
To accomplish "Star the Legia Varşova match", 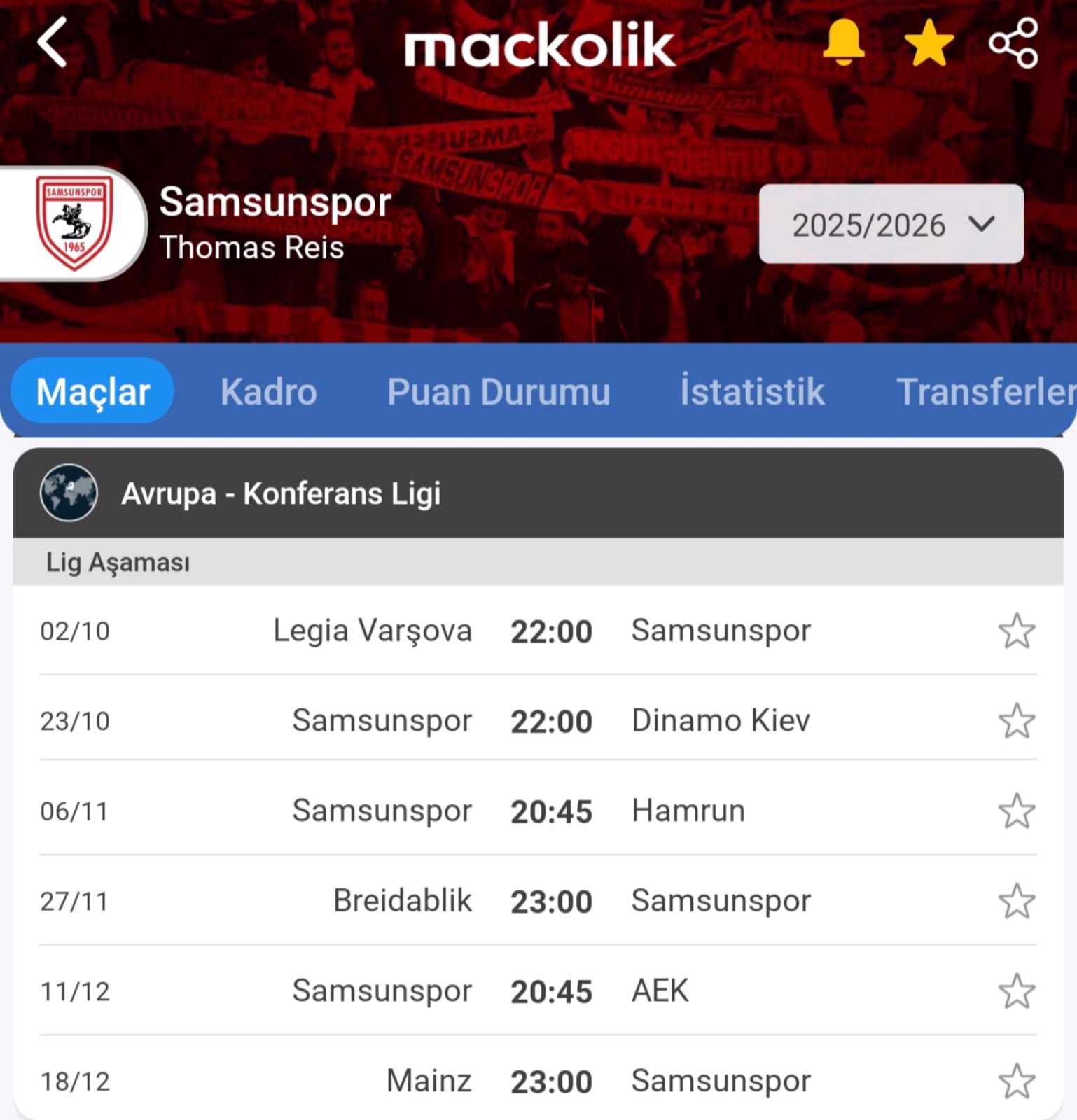I will pyautogui.click(x=1016, y=631).
